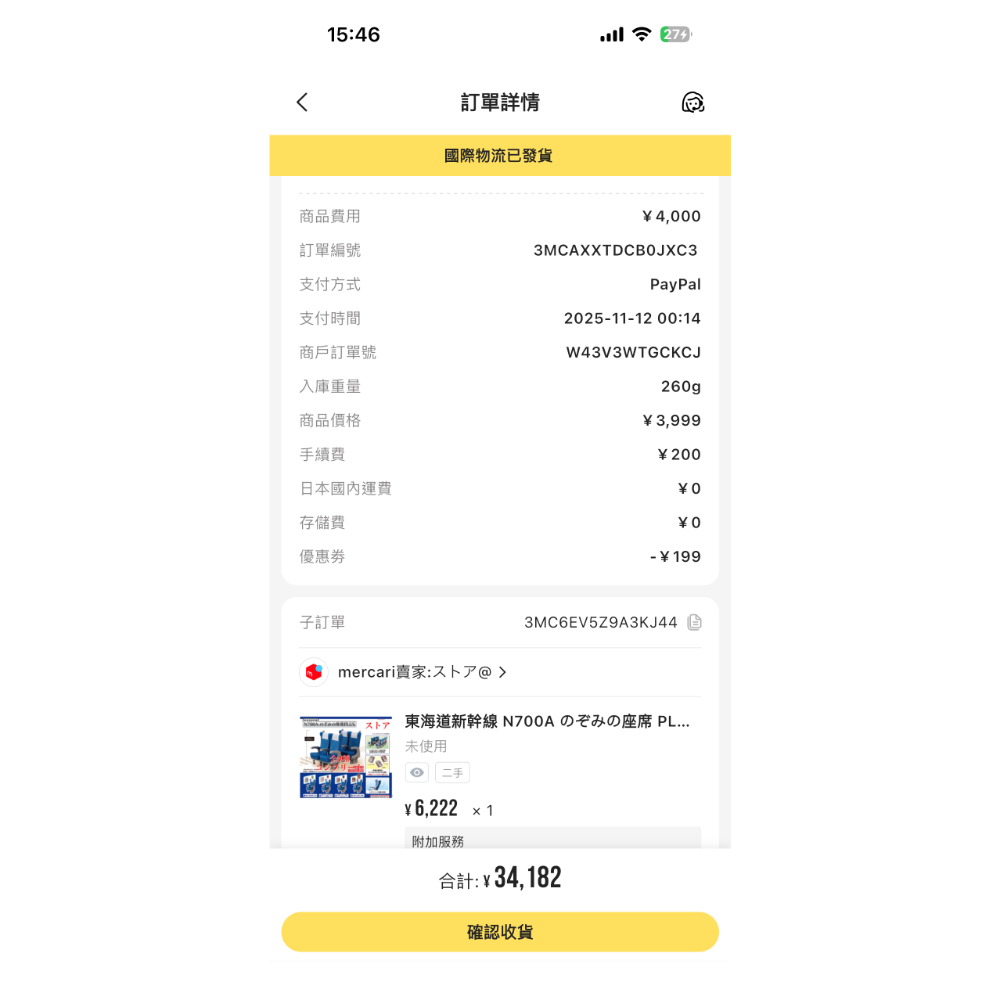Tap the 確認收貨 confirm receipt button
This screenshot has width=1000, height=1000.
[500, 932]
